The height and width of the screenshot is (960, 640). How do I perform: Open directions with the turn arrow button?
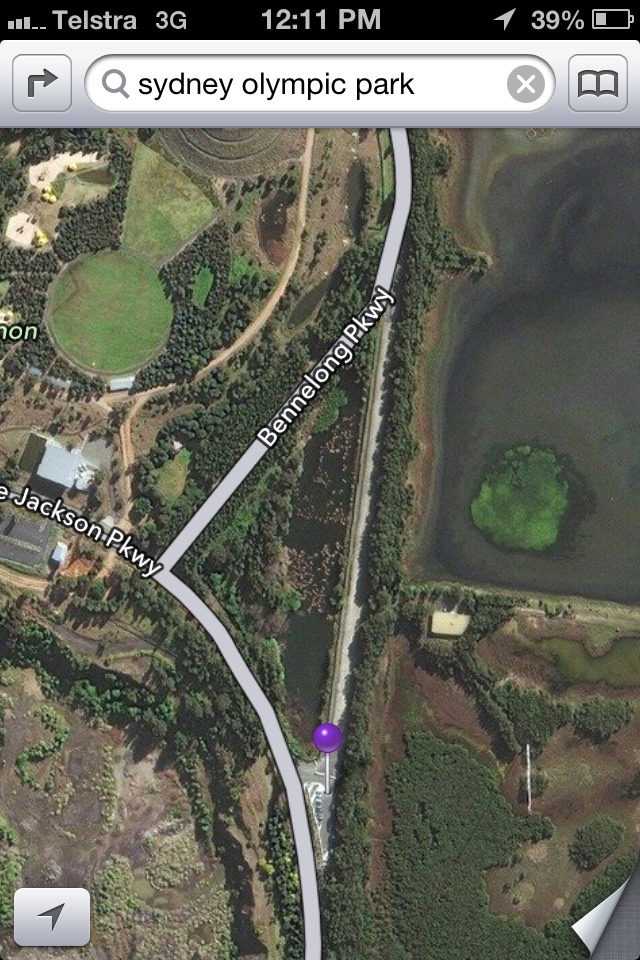pyautogui.click(x=42, y=84)
